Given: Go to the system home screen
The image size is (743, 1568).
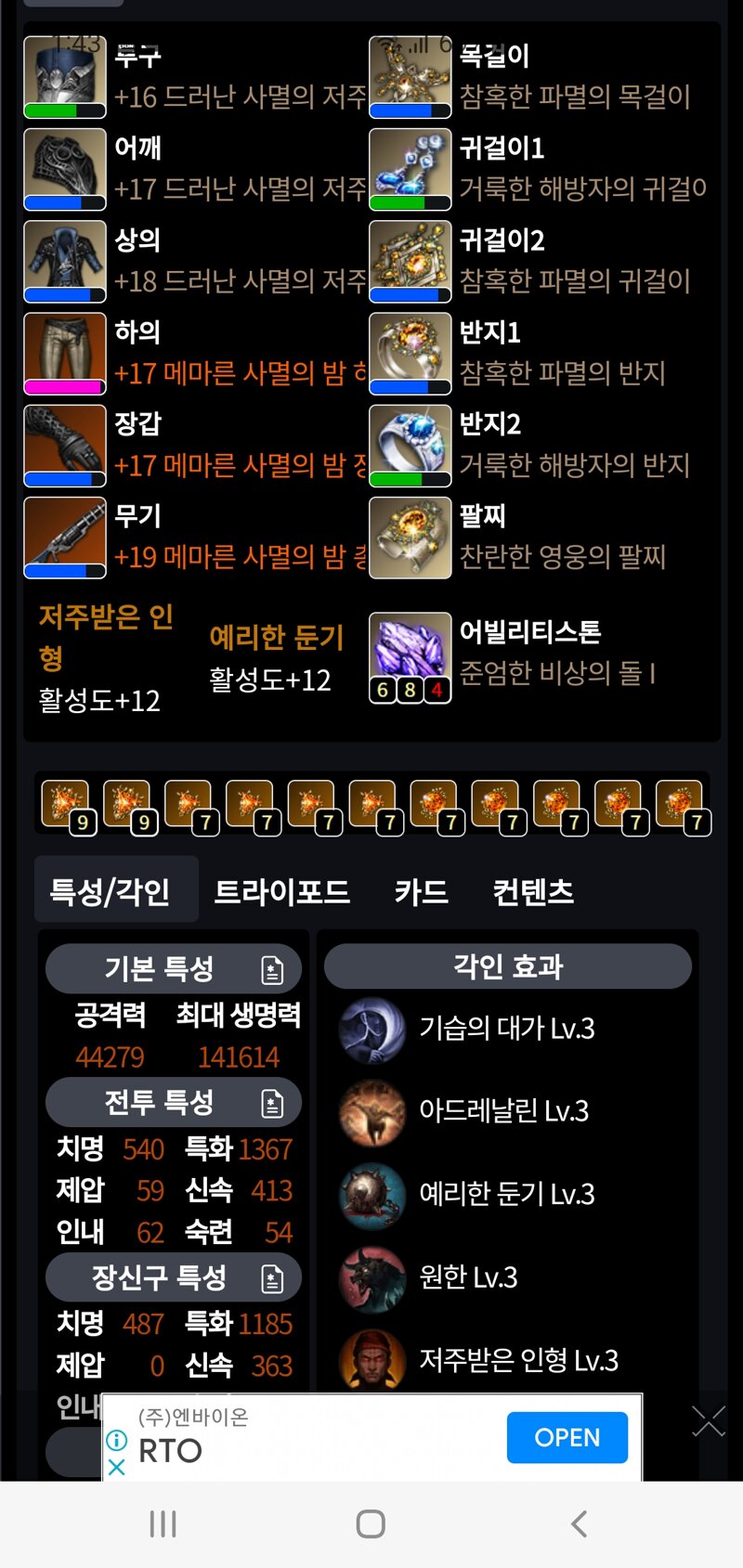Looking at the screenshot, I should click(x=371, y=1523).
